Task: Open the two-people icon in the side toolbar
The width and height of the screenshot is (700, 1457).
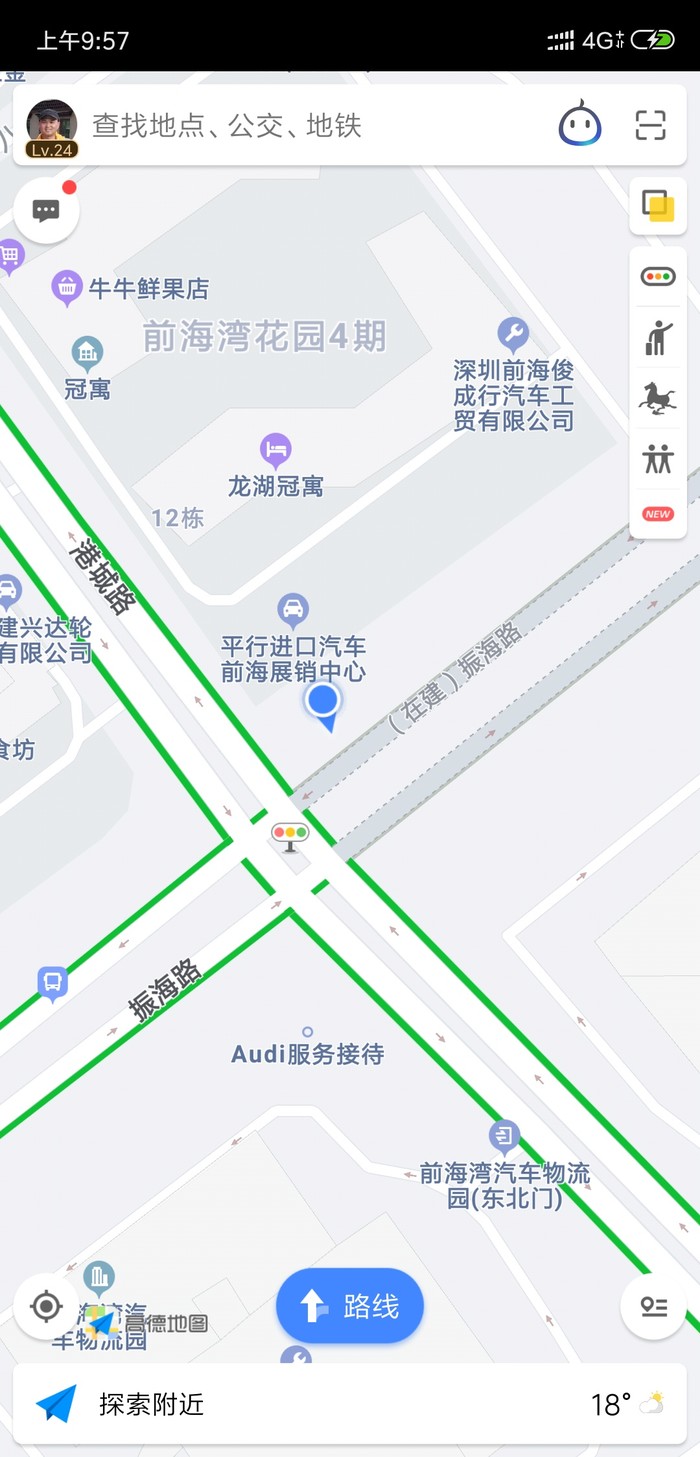Action: tap(658, 458)
